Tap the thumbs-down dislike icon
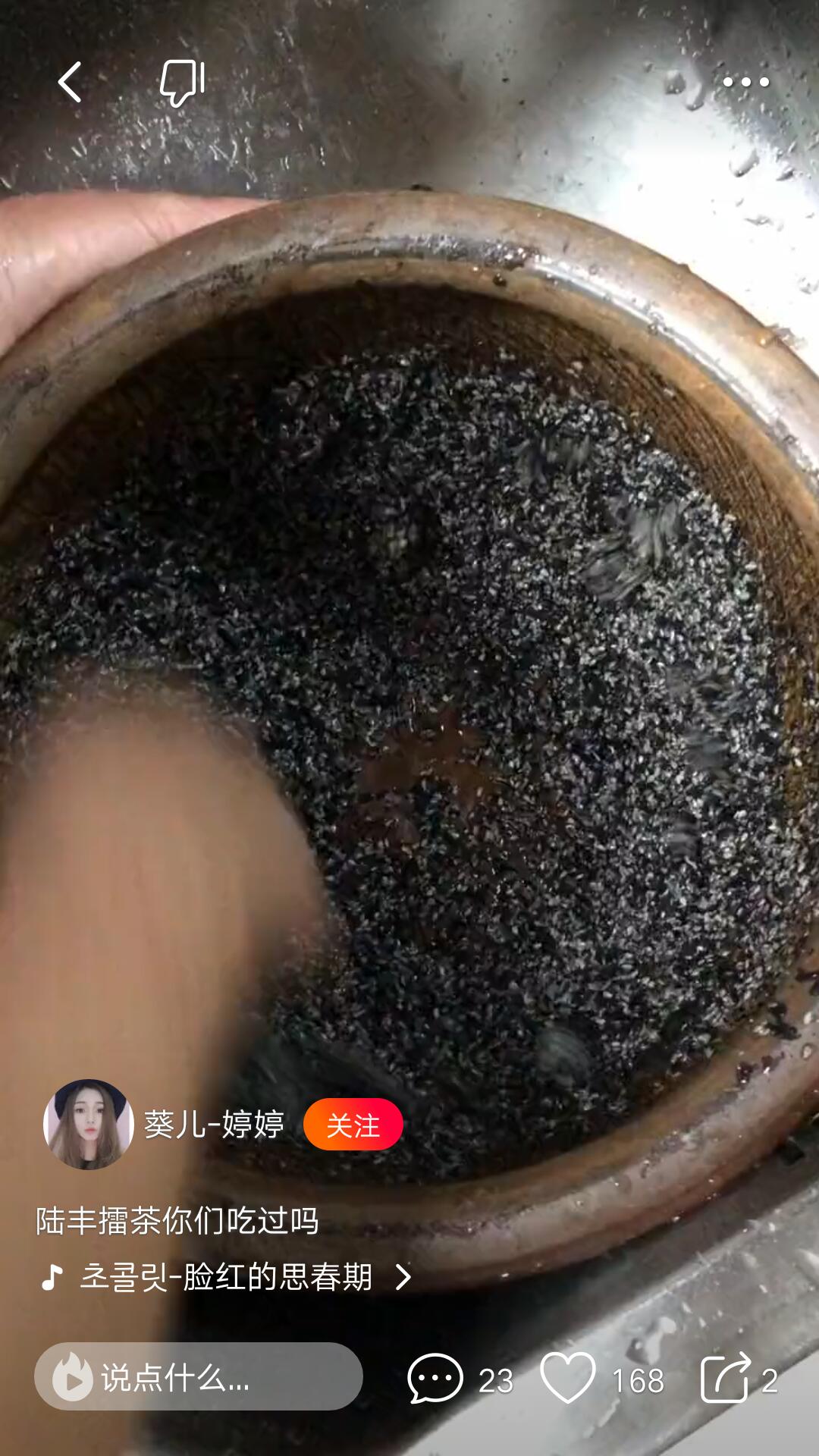This screenshot has width=819, height=1456. 182,83
